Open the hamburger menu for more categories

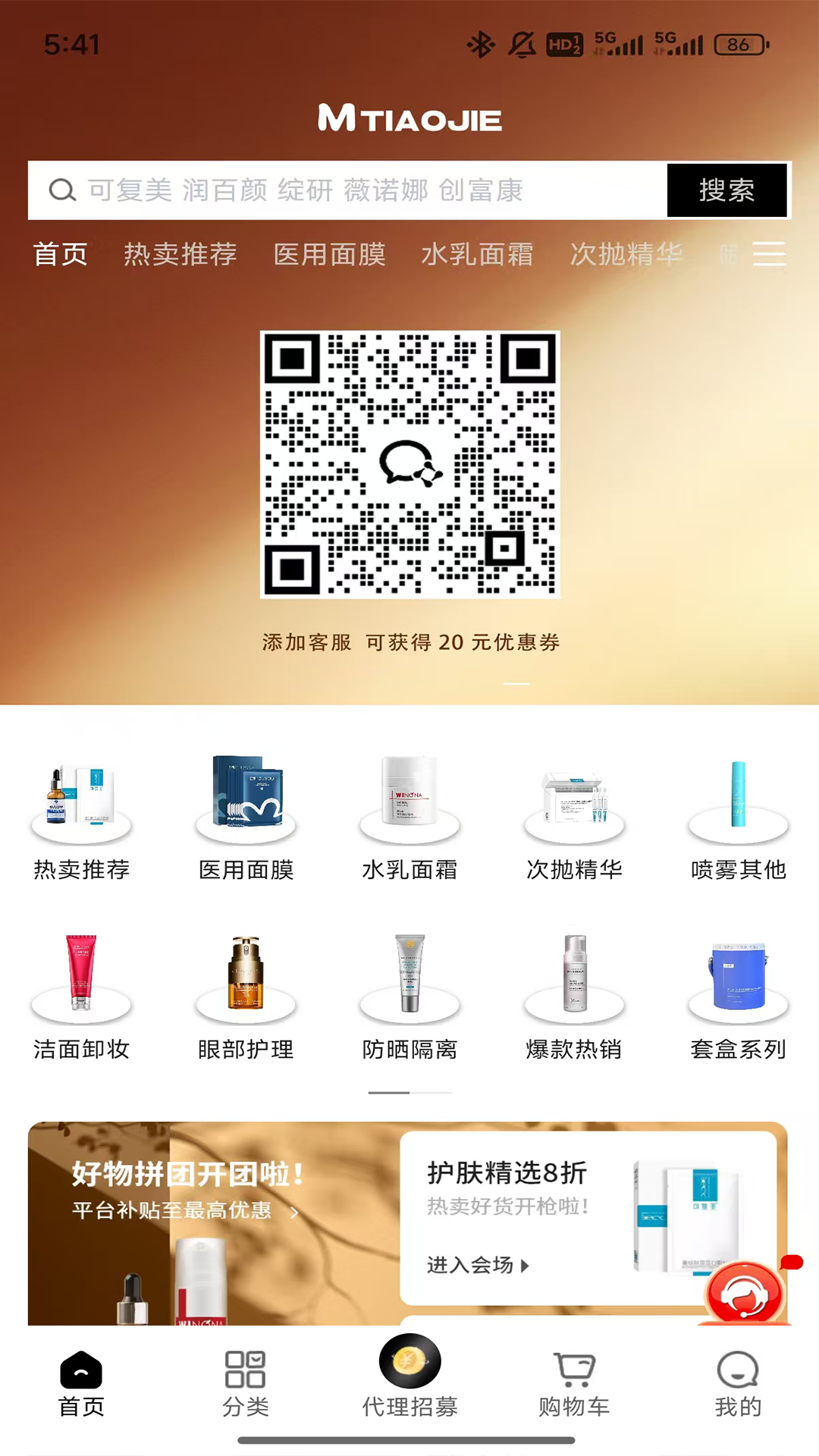[770, 255]
